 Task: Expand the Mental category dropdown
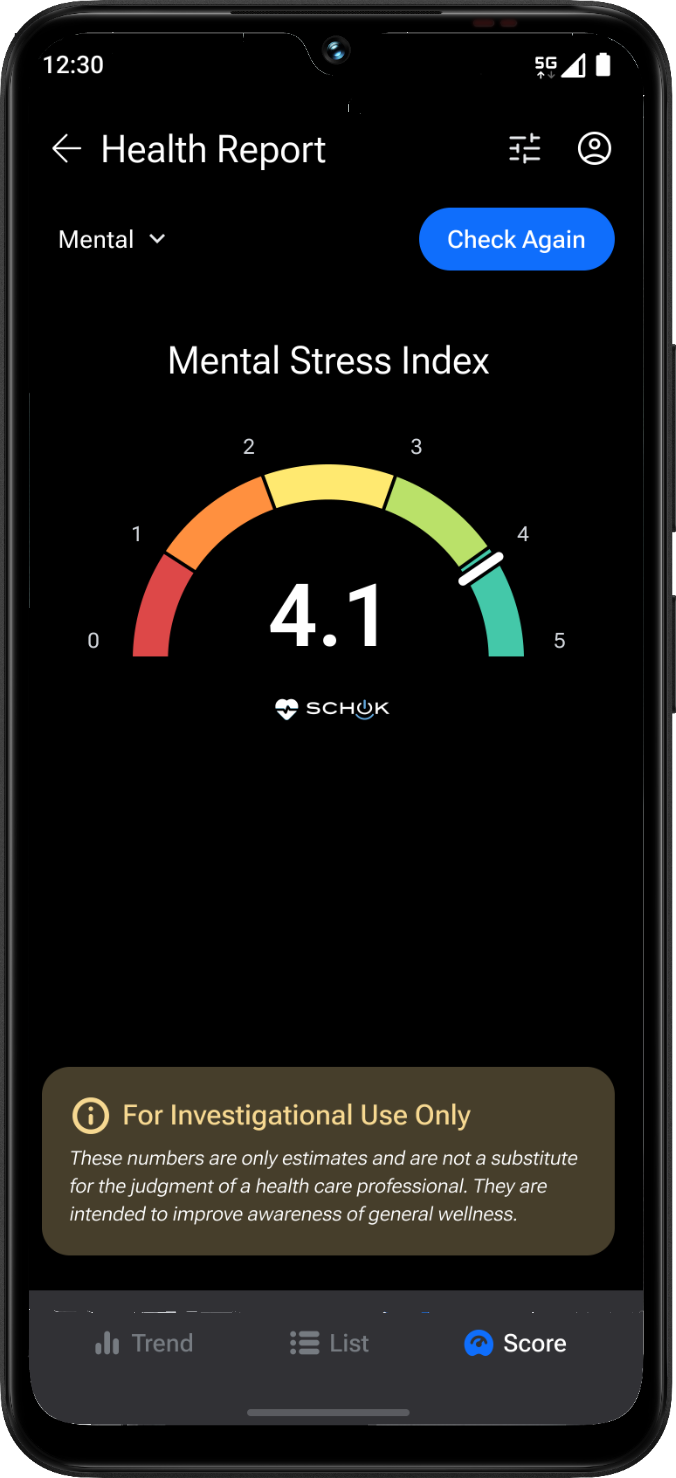point(112,240)
